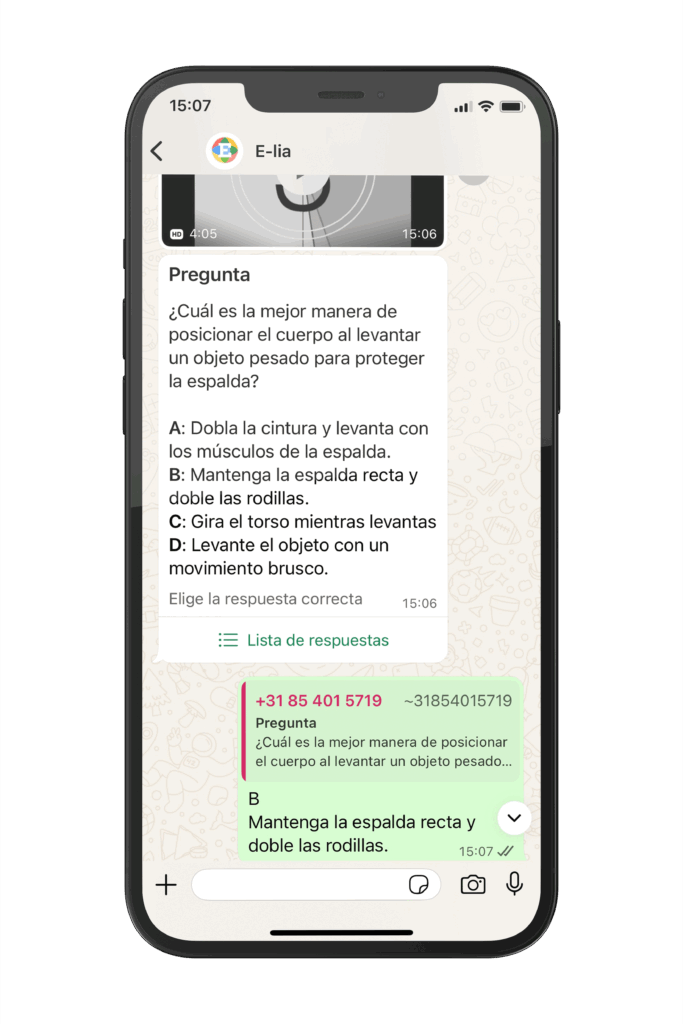Jump to latest messages with down chevron
Image resolution: width=683 pixels, height=1024 pixels.
point(514,818)
